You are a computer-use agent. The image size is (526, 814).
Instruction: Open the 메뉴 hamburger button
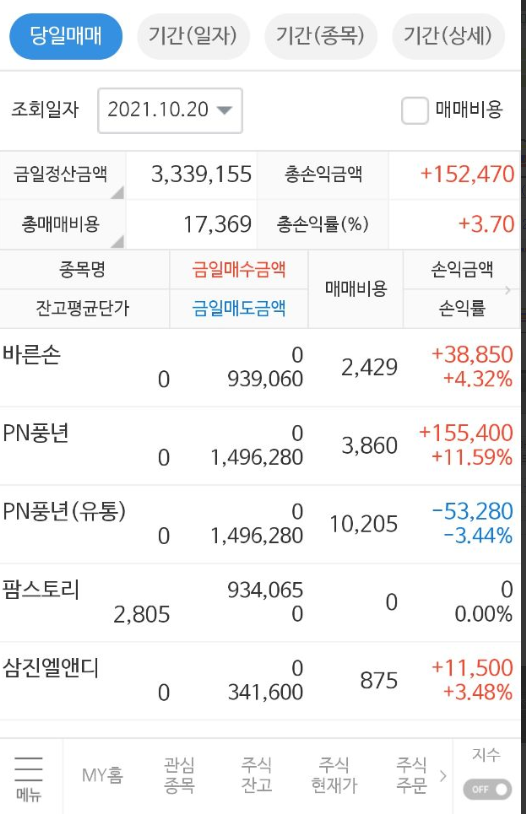click(29, 778)
